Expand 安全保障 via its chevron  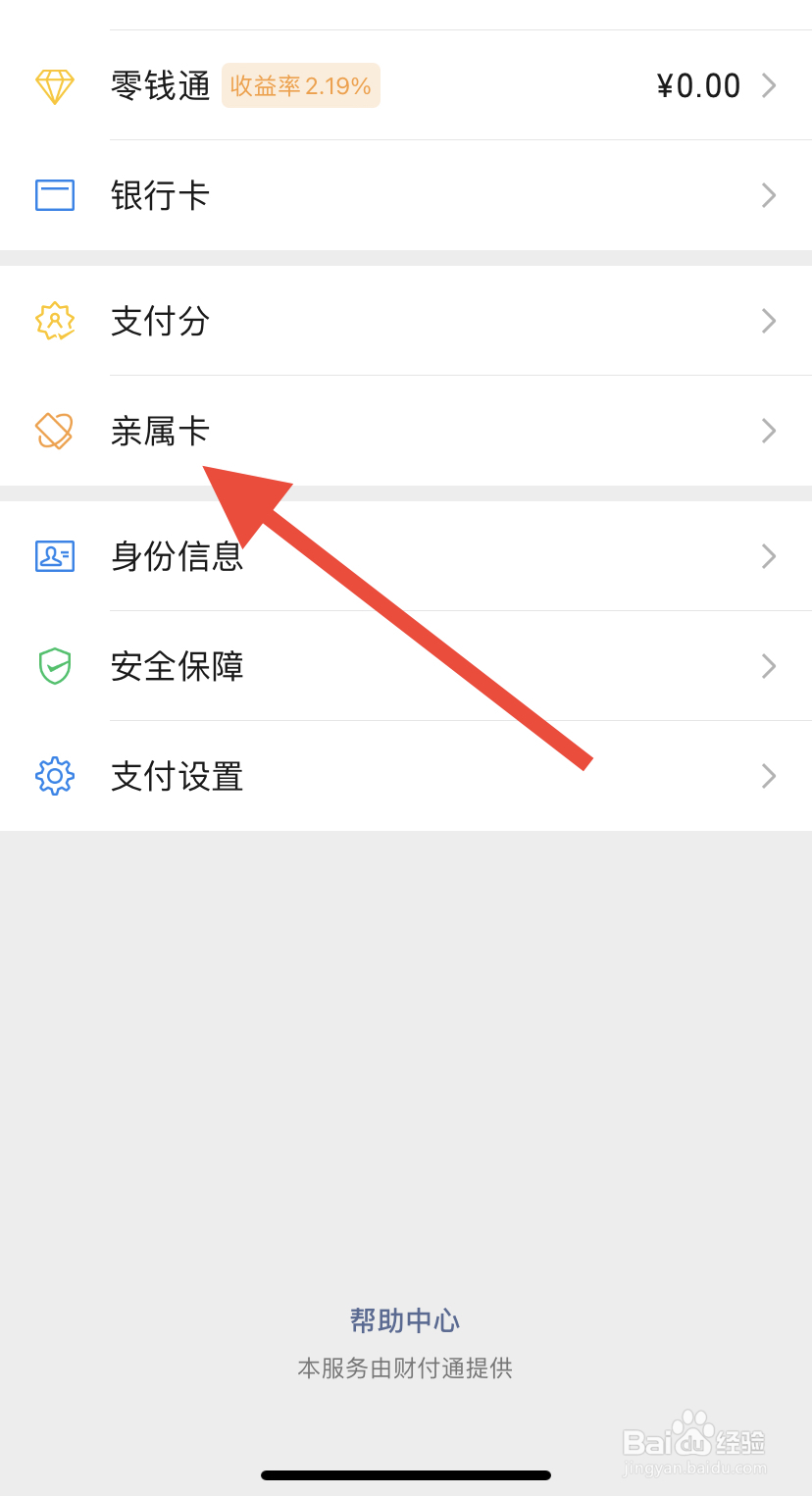pyautogui.click(x=769, y=666)
